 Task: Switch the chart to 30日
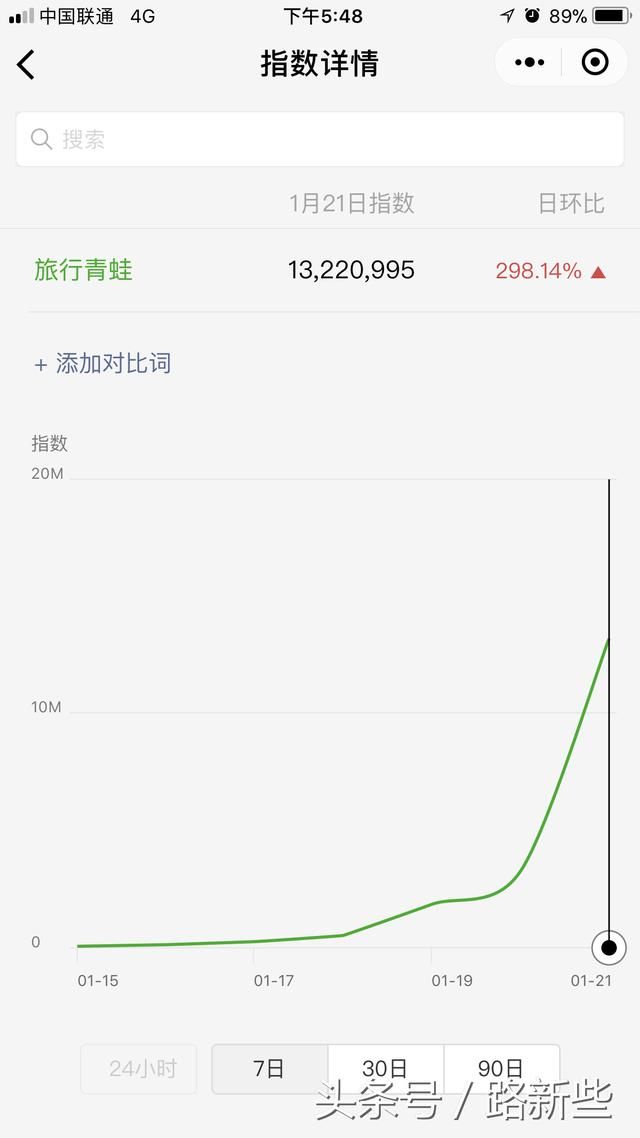(385, 1068)
